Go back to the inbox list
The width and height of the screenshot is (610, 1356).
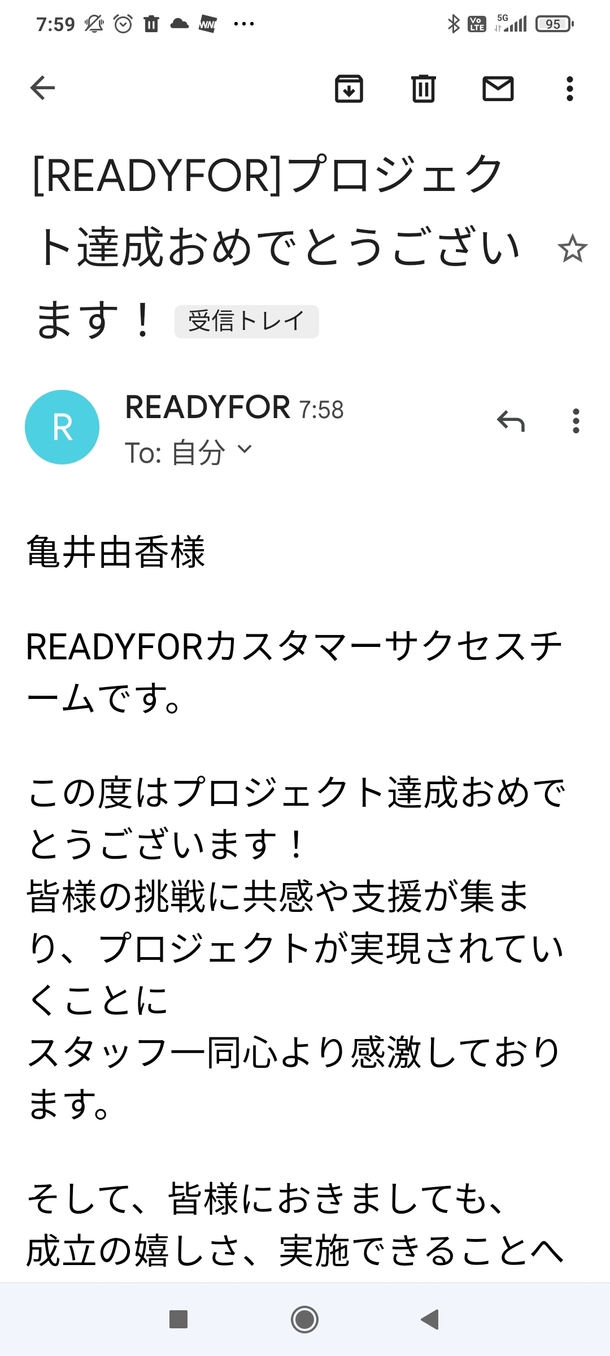42,89
